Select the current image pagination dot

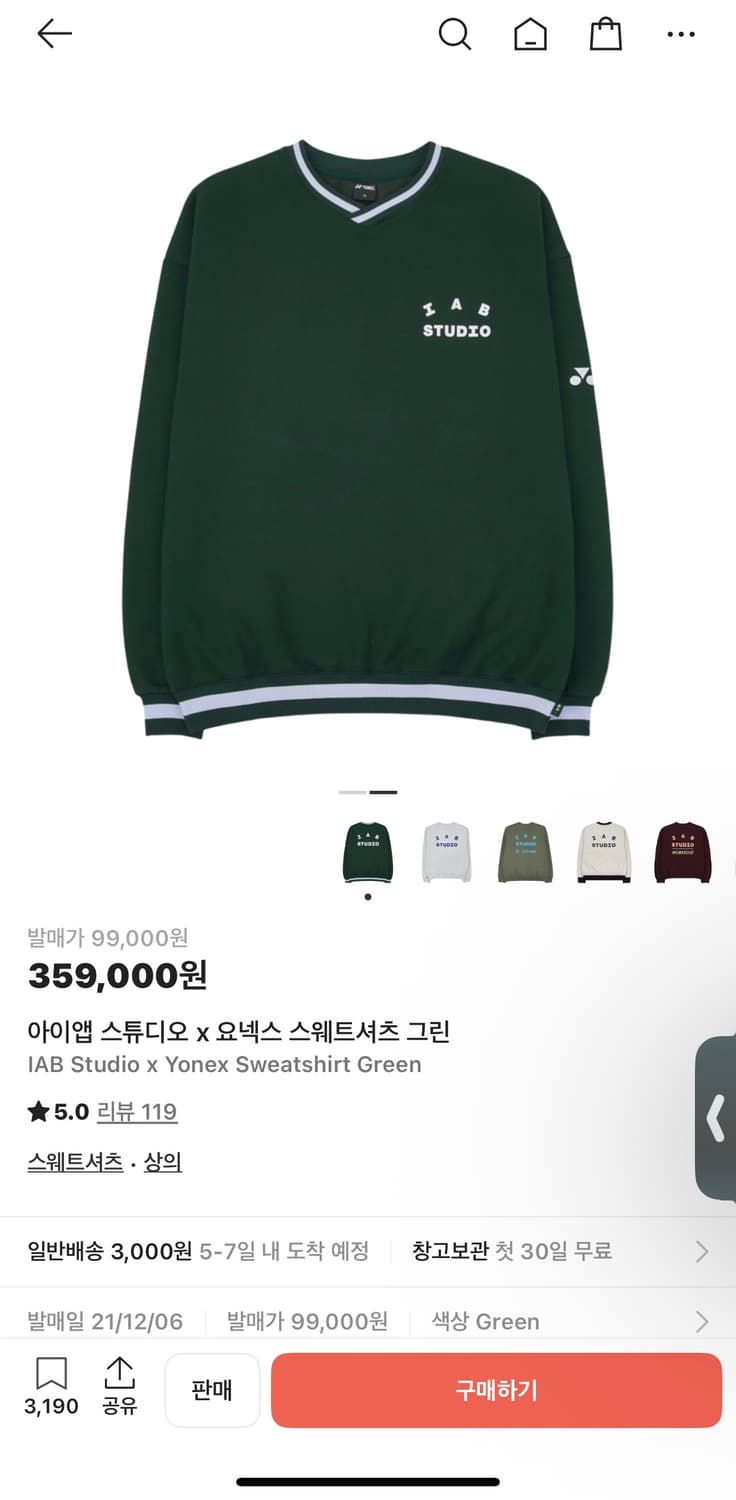pos(367,897)
